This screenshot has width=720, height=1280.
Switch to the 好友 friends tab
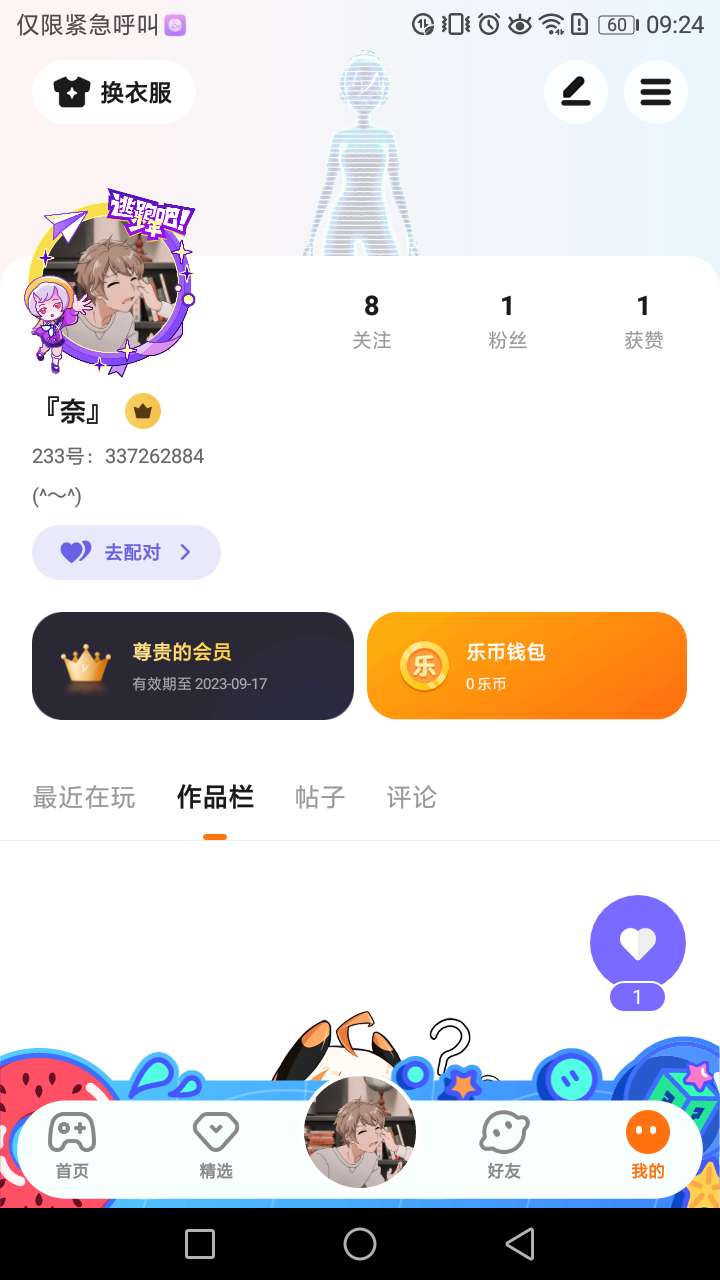[504, 1147]
